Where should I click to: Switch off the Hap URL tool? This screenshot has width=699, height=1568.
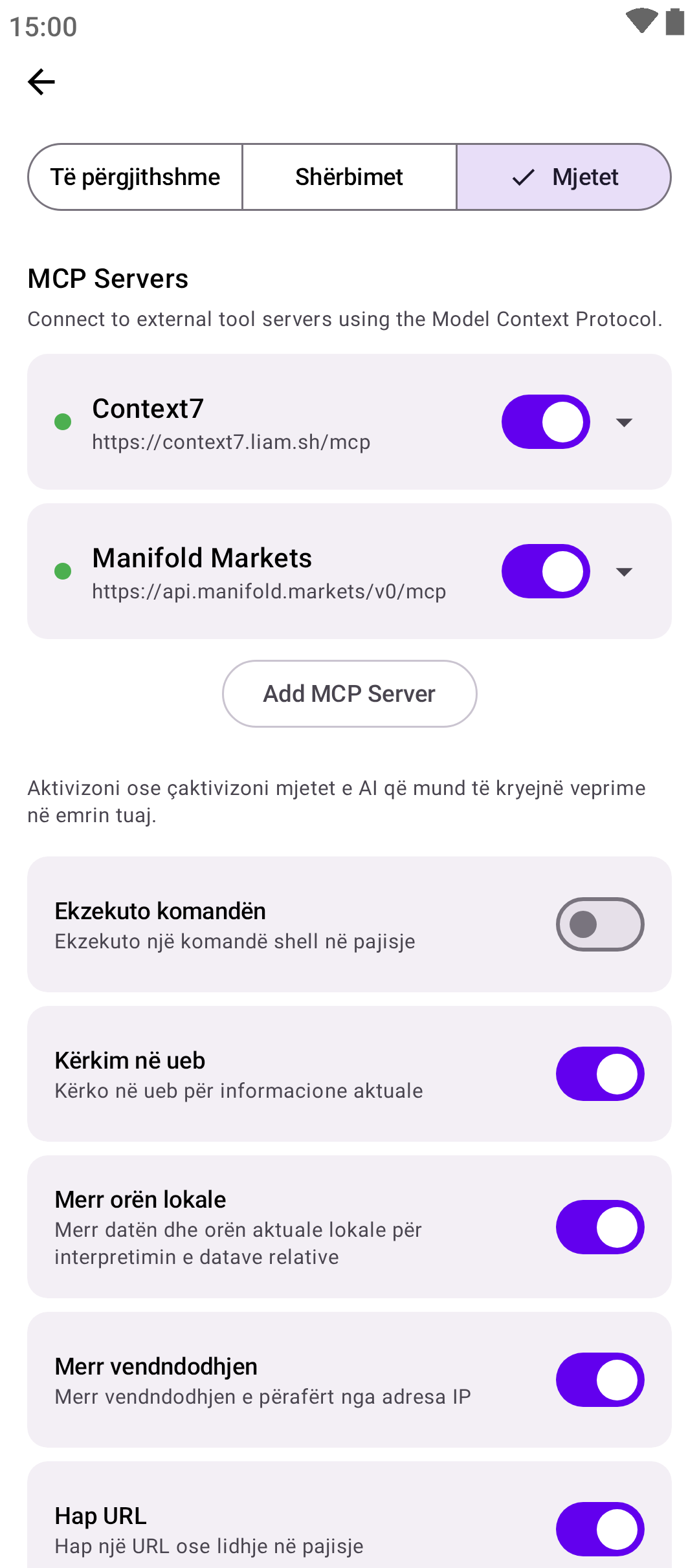point(599,1529)
